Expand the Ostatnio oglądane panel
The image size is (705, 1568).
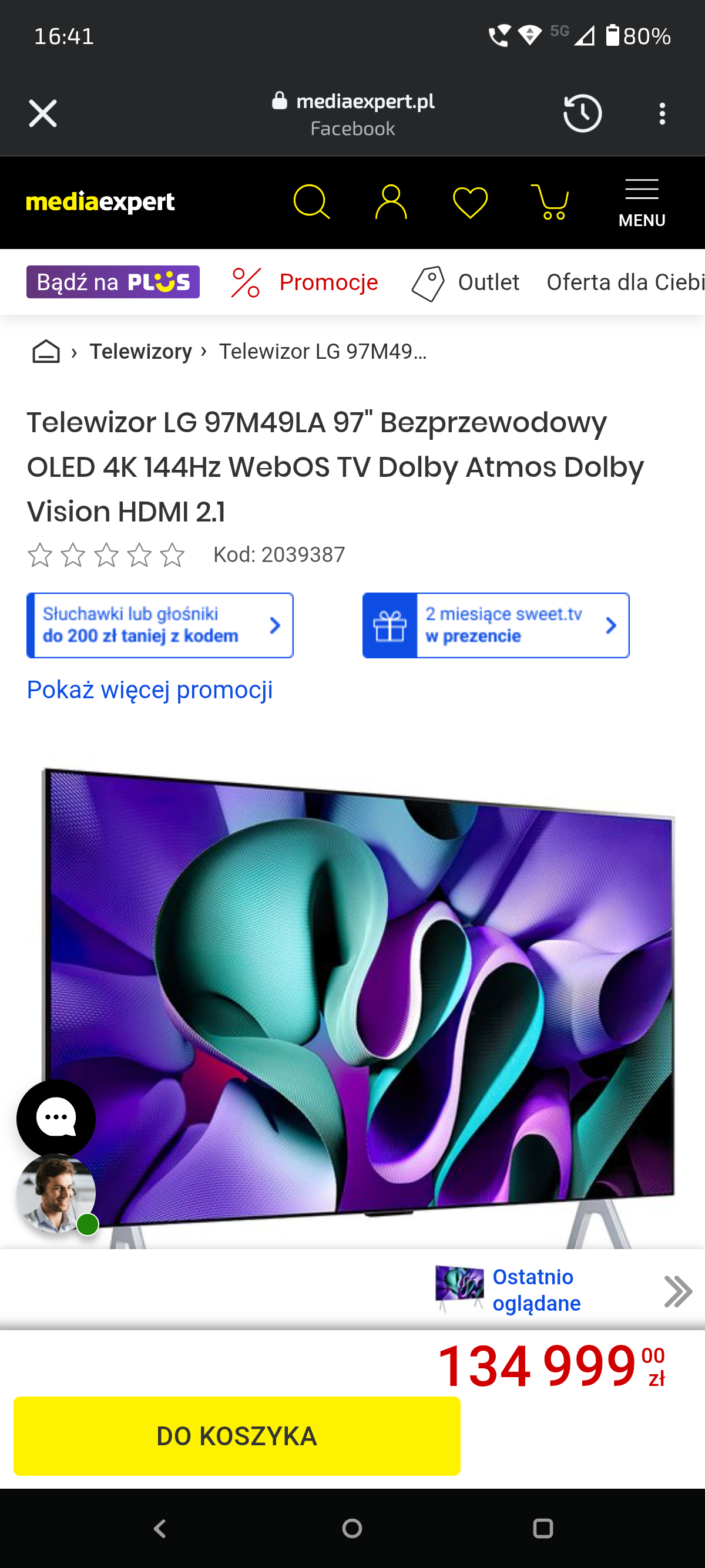tap(677, 1290)
